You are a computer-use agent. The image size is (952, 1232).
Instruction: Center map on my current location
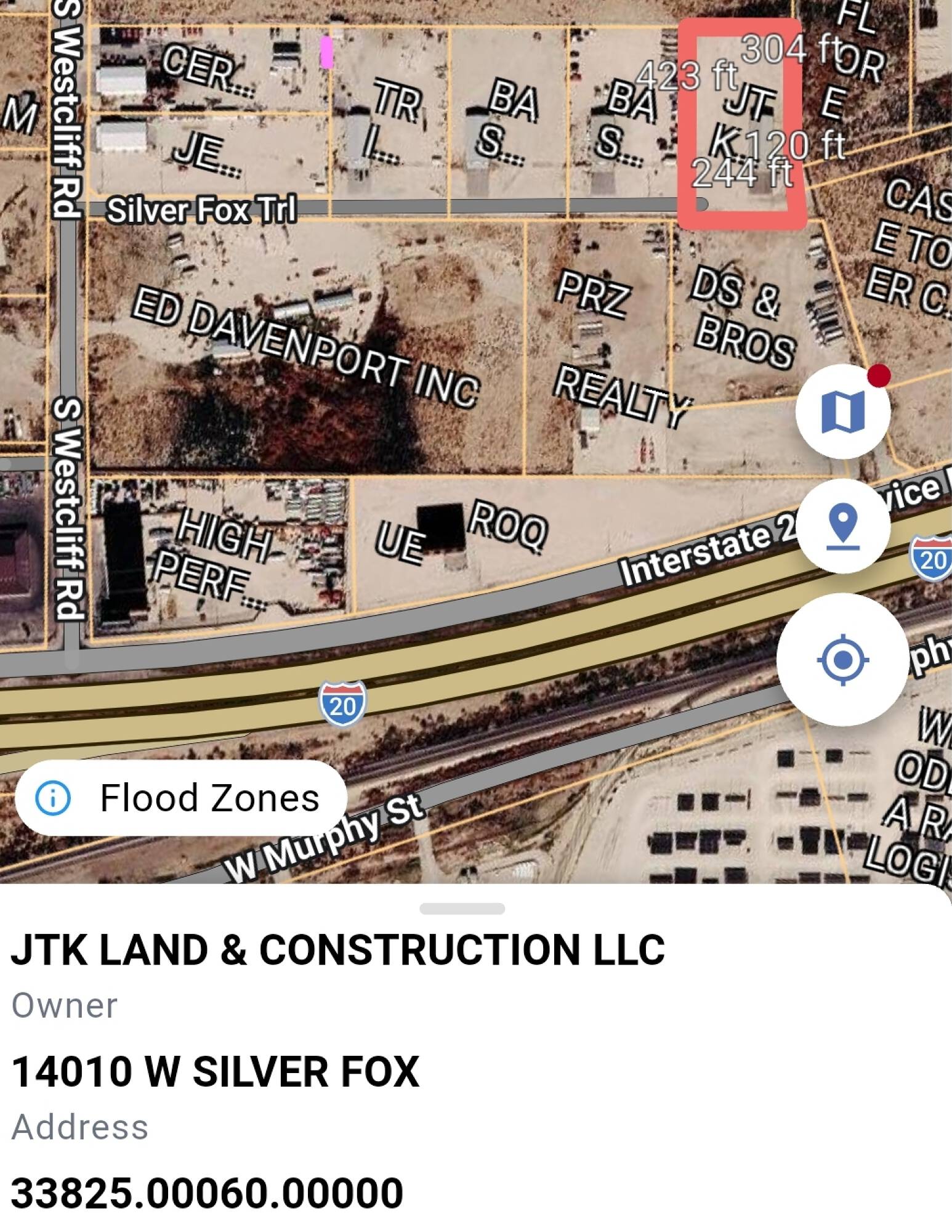(x=843, y=660)
